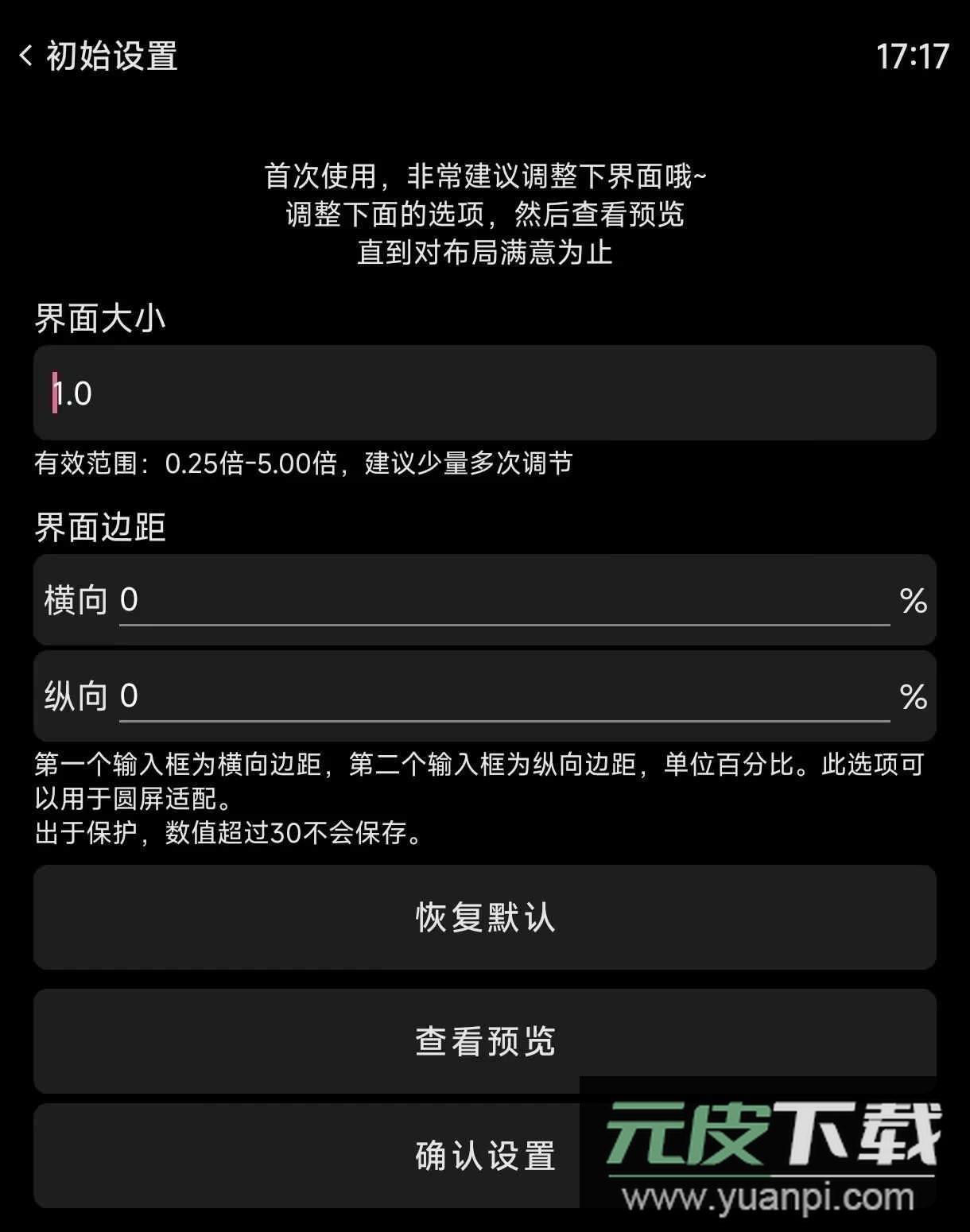The image size is (970, 1232).
Task: Go back from 初始设置 screen
Action: [26, 56]
